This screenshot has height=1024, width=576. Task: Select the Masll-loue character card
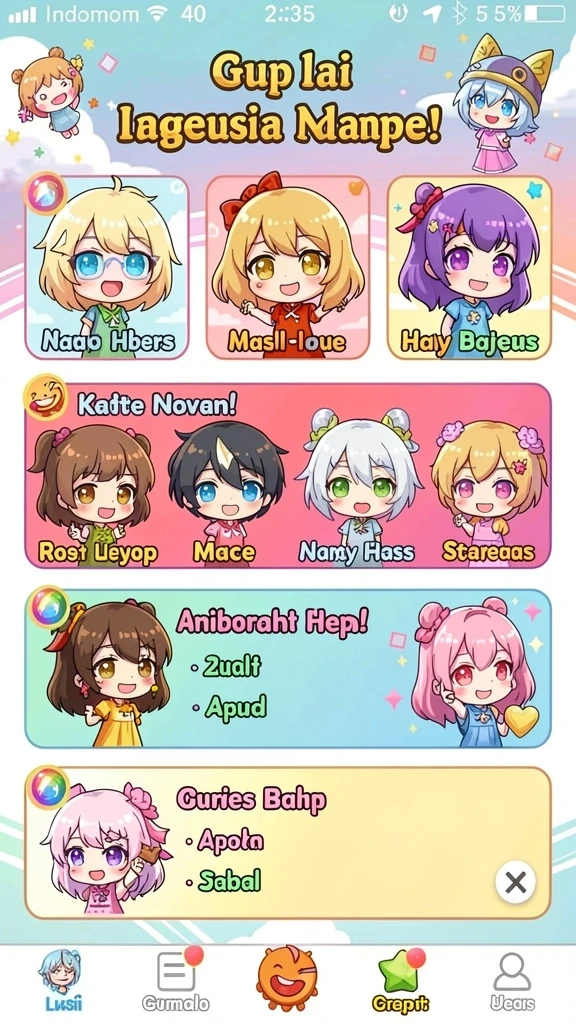coord(288,267)
